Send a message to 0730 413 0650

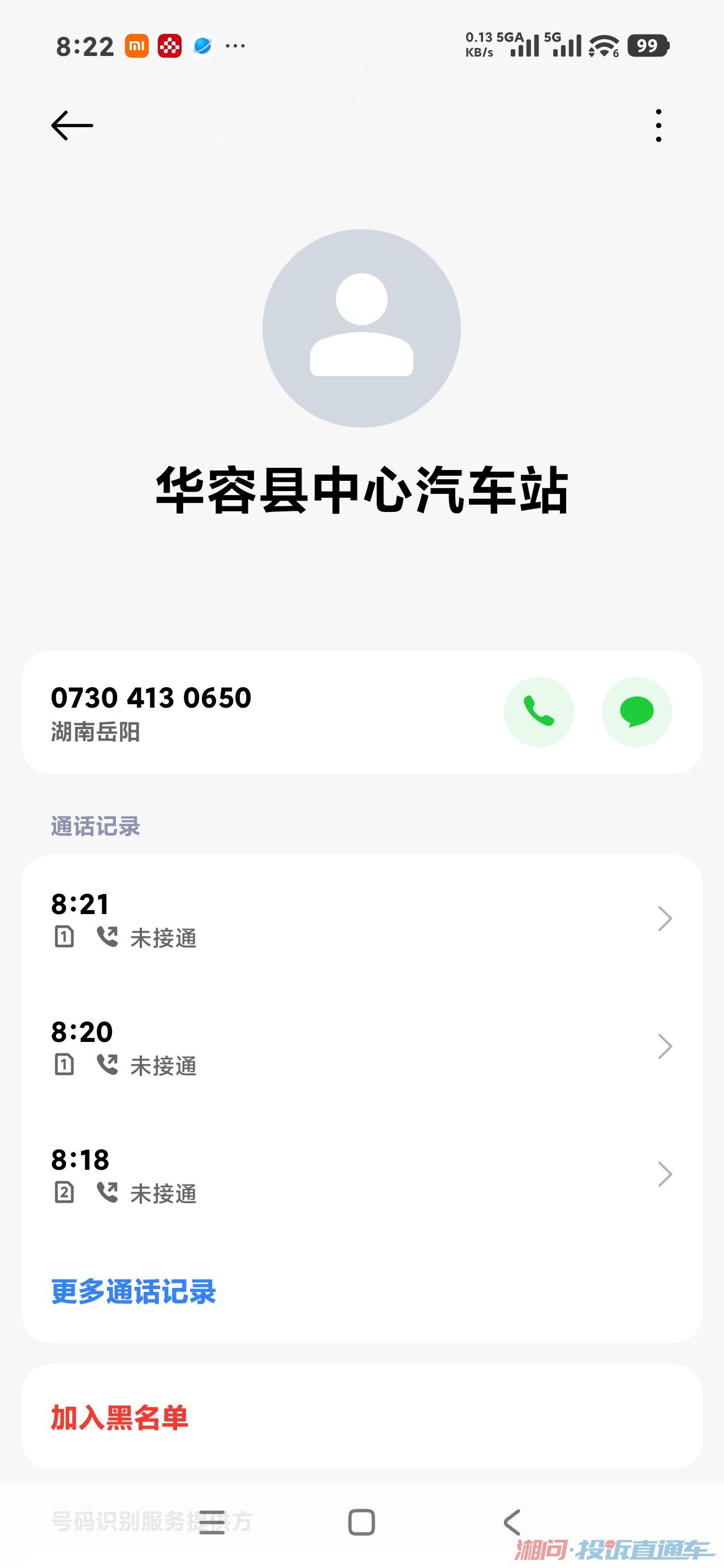pos(636,712)
